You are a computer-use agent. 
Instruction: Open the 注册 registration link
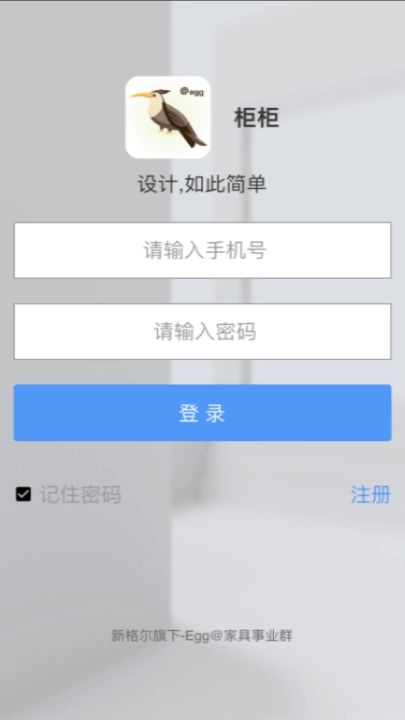(x=371, y=495)
